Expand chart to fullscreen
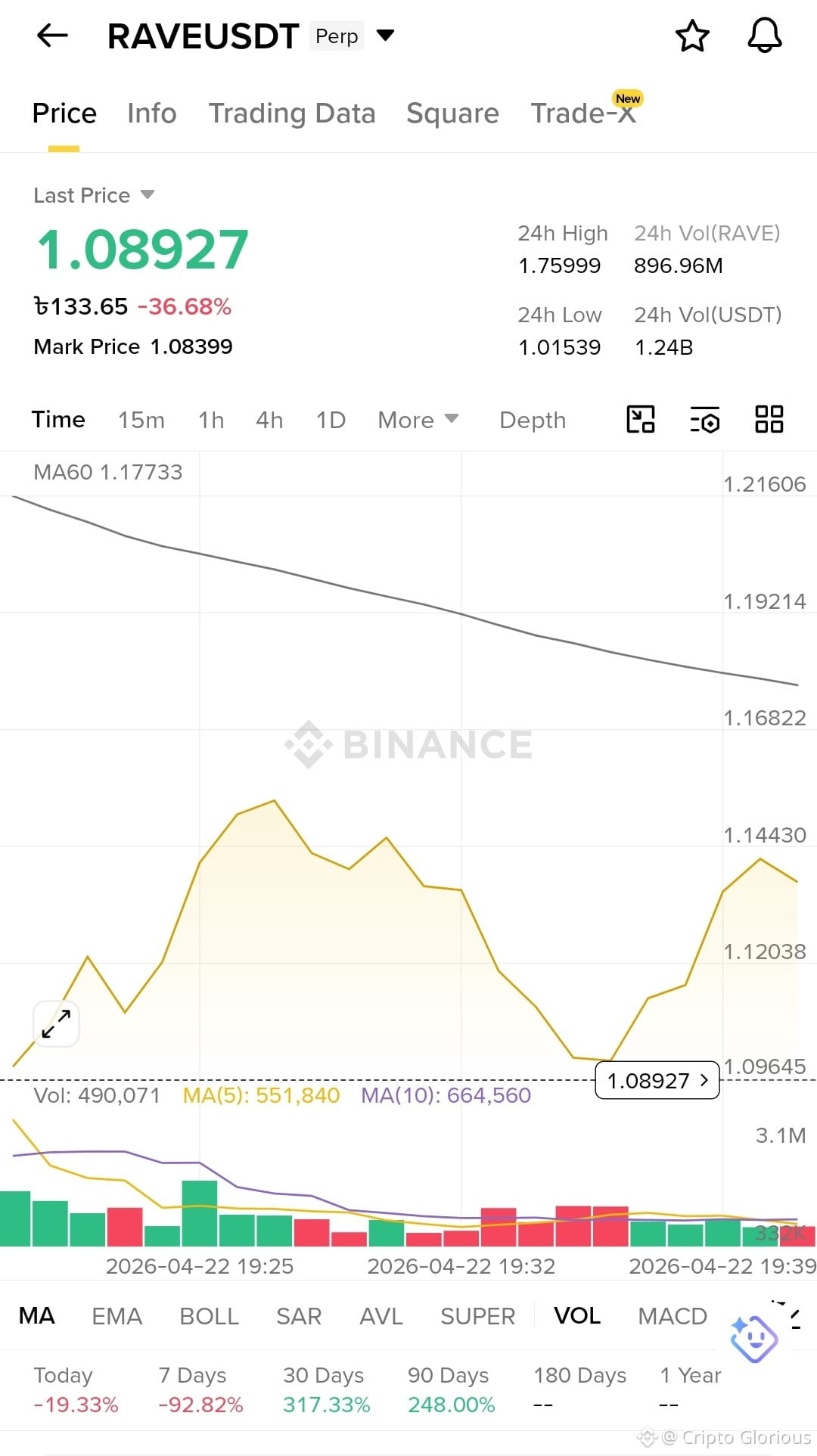817x1456 pixels. click(x=57, y=1024)
